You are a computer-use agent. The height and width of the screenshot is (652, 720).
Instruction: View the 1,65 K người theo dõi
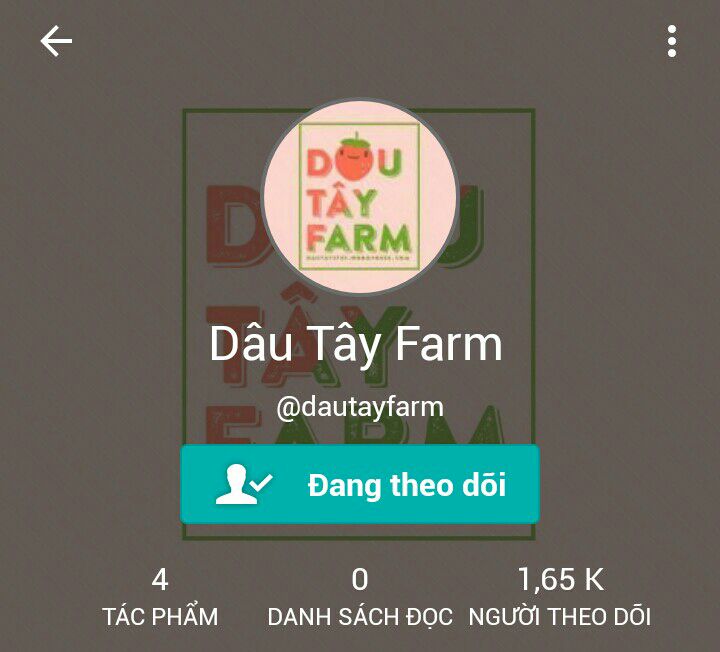tap(560, 597)
